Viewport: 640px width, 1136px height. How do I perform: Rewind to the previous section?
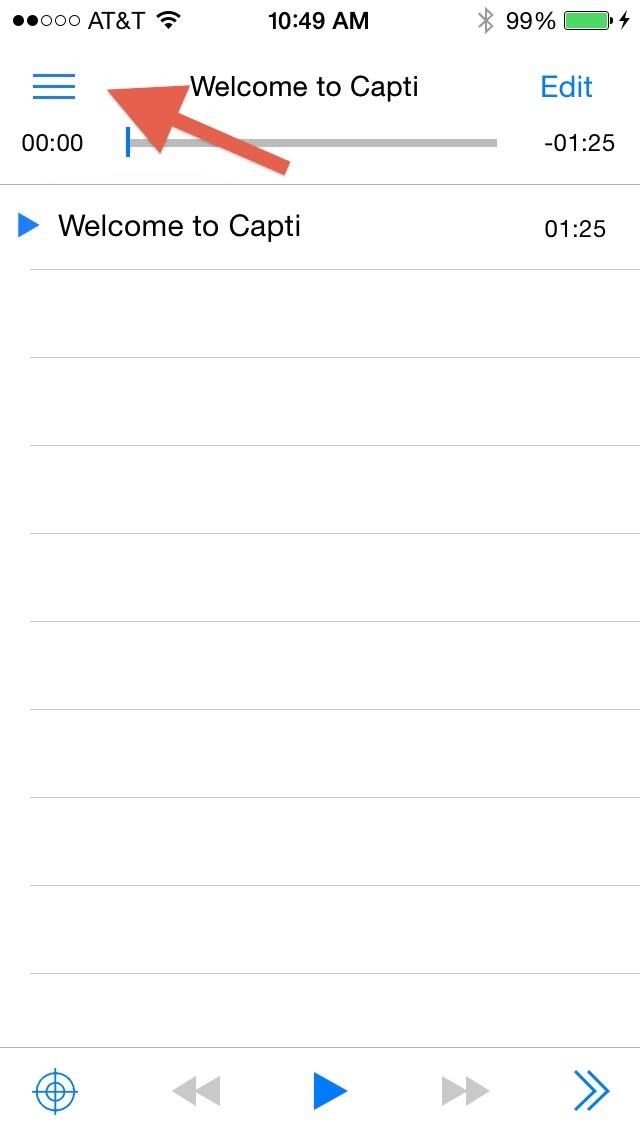click(196, 1090)
